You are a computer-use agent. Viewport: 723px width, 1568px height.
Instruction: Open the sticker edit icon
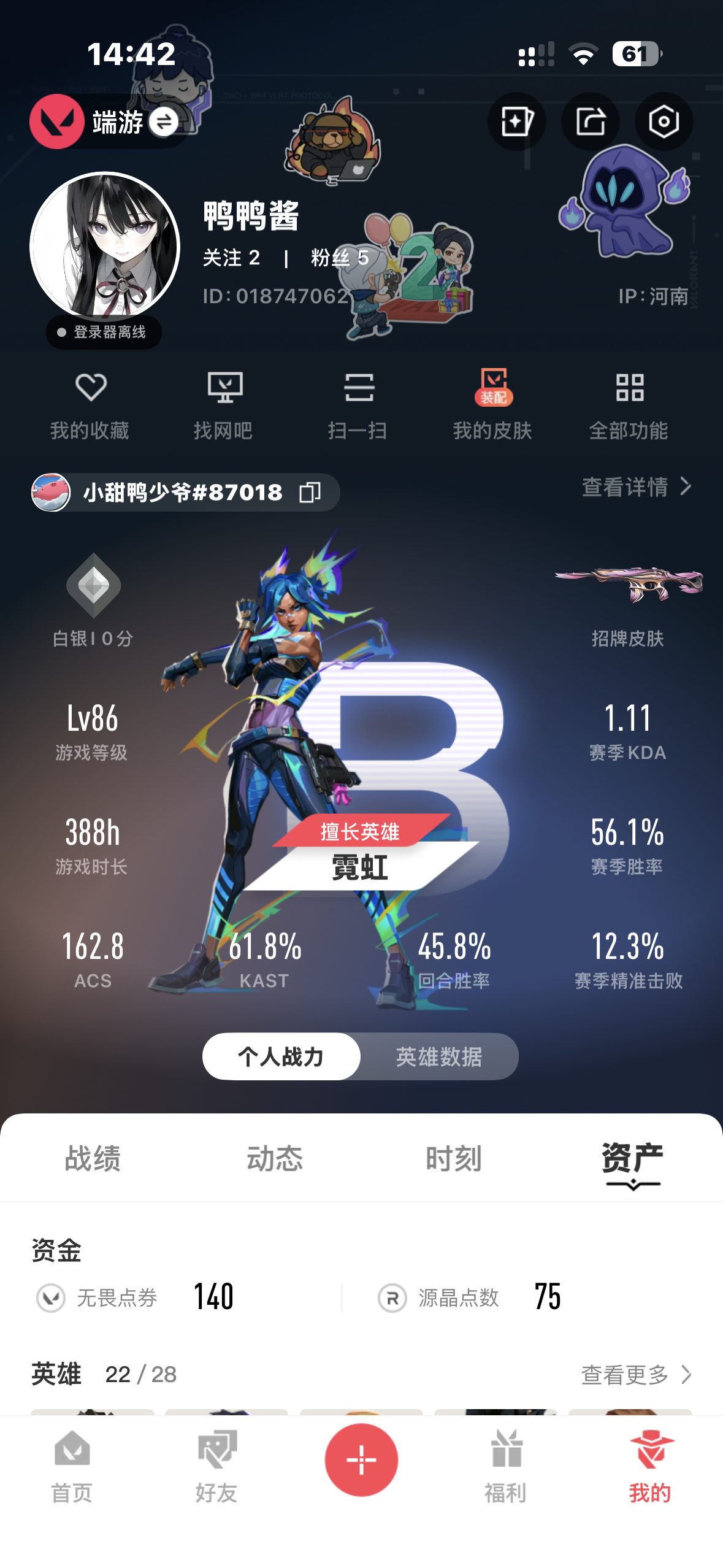pos(516,121)
